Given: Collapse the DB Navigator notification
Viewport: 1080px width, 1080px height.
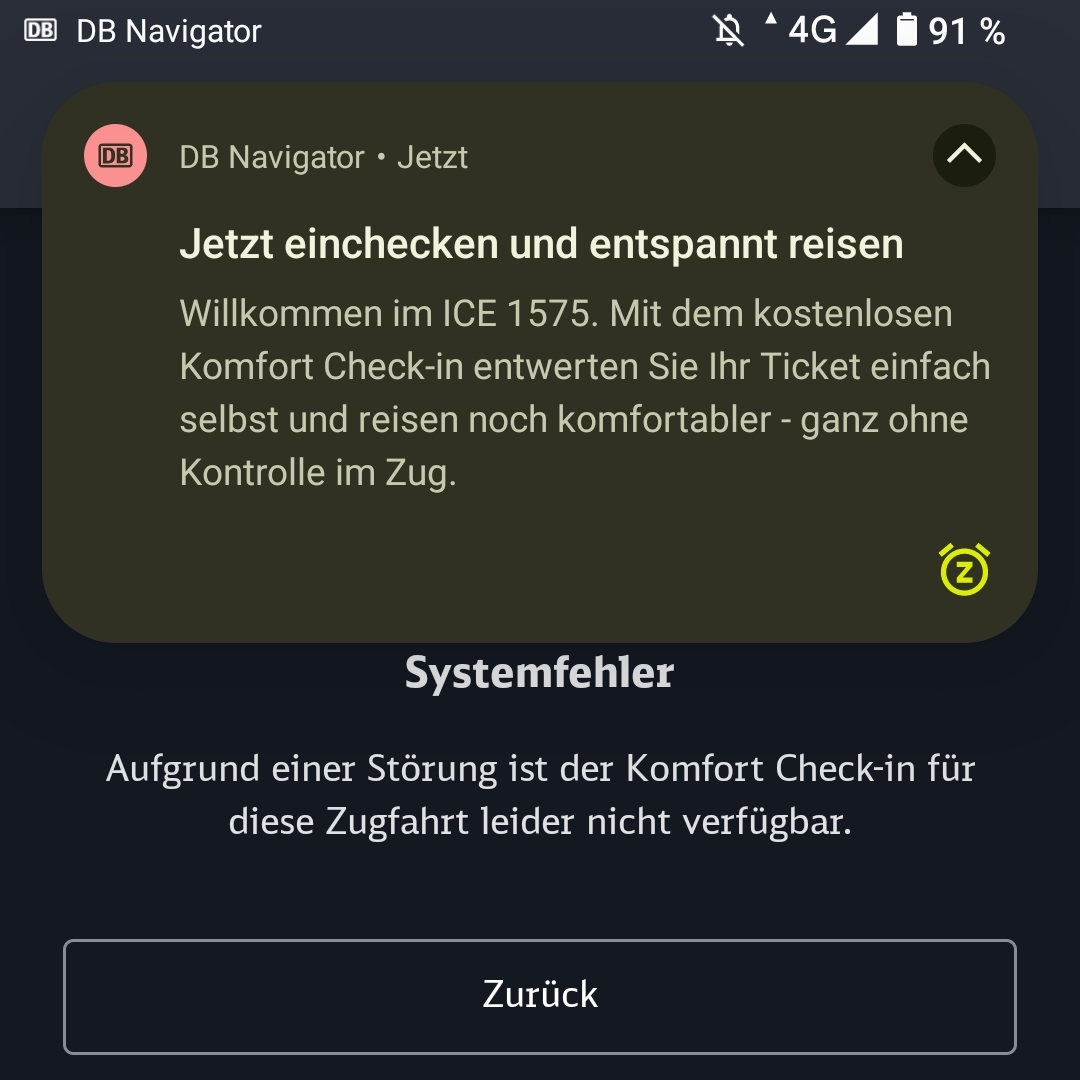Looking at the screenshot, I should [964, 155].
